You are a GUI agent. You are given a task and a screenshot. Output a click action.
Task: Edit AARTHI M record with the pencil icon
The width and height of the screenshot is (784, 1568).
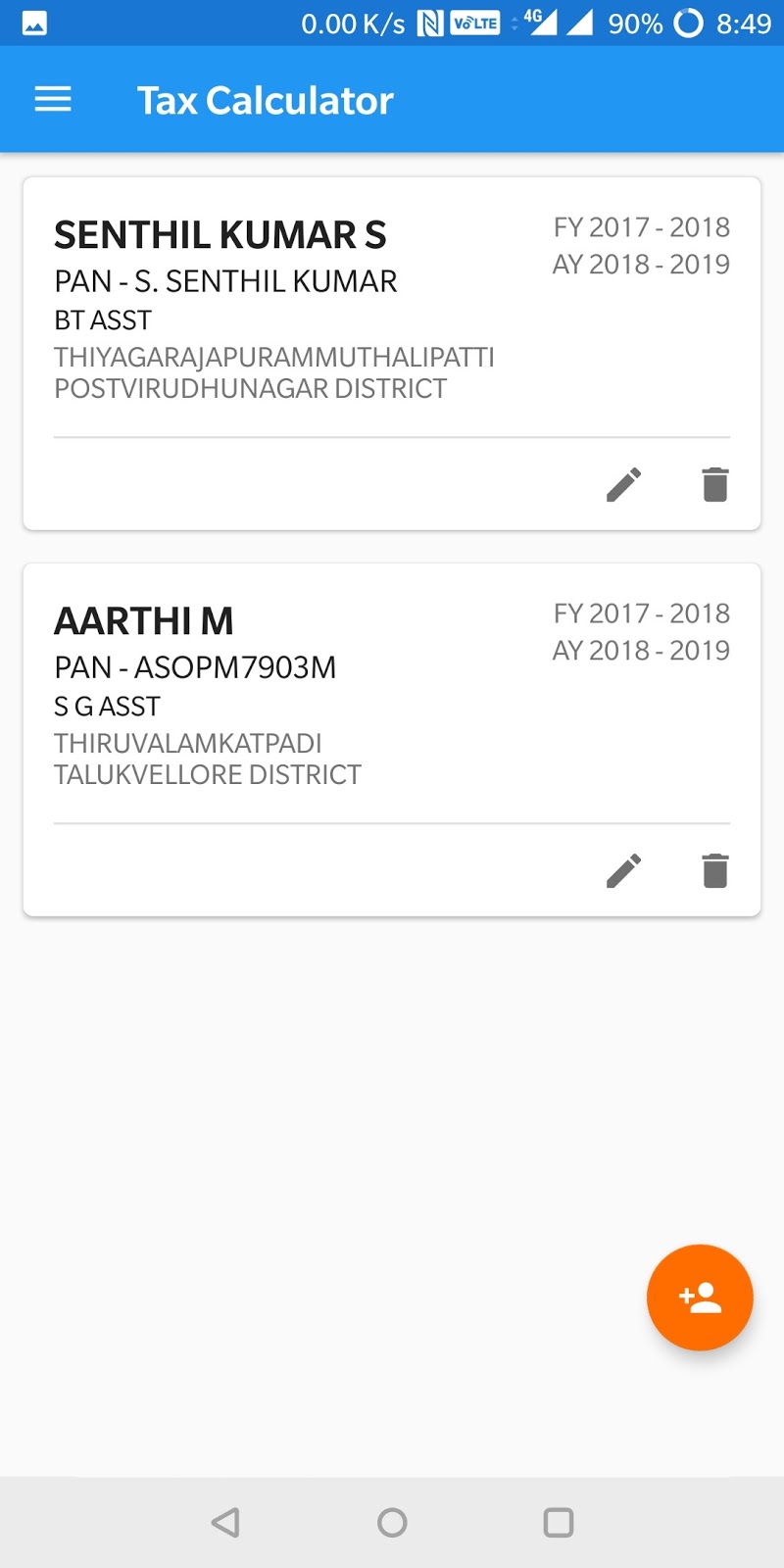pos(624,869)
